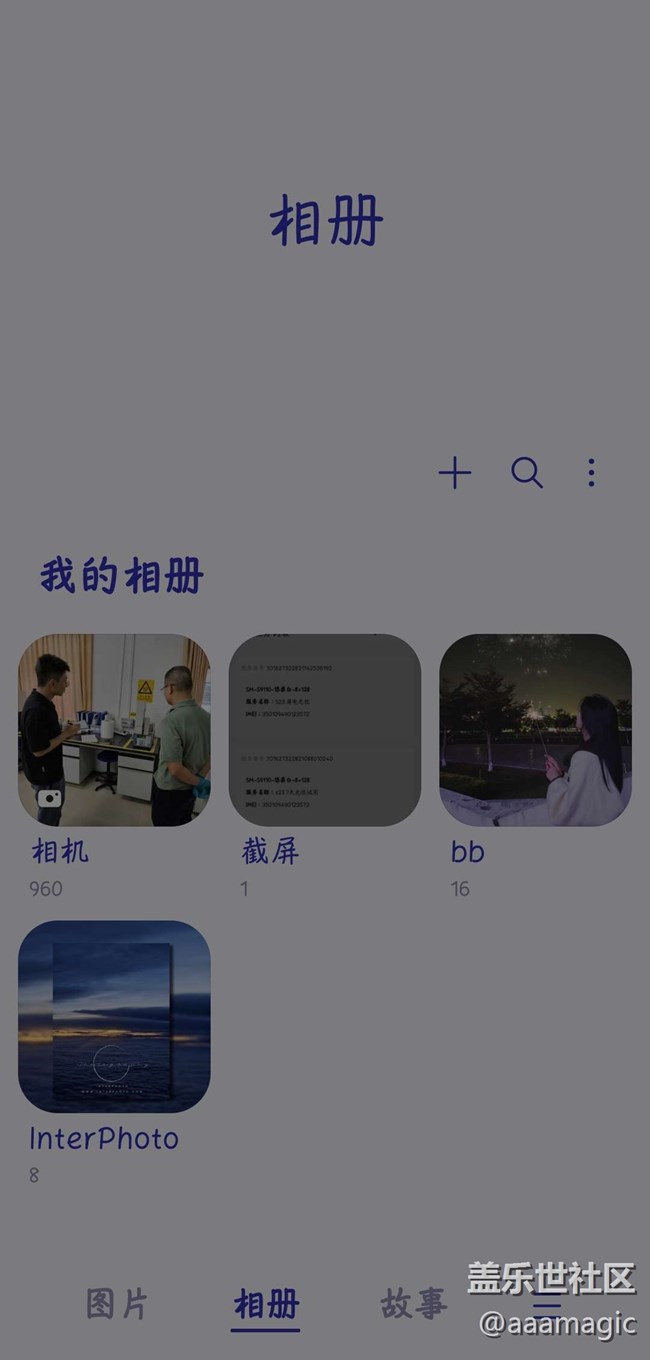This screenshot has height=1360, width=650.
Task: Open the hamburger menu in bottom bar
Action: click(546, 1304)
